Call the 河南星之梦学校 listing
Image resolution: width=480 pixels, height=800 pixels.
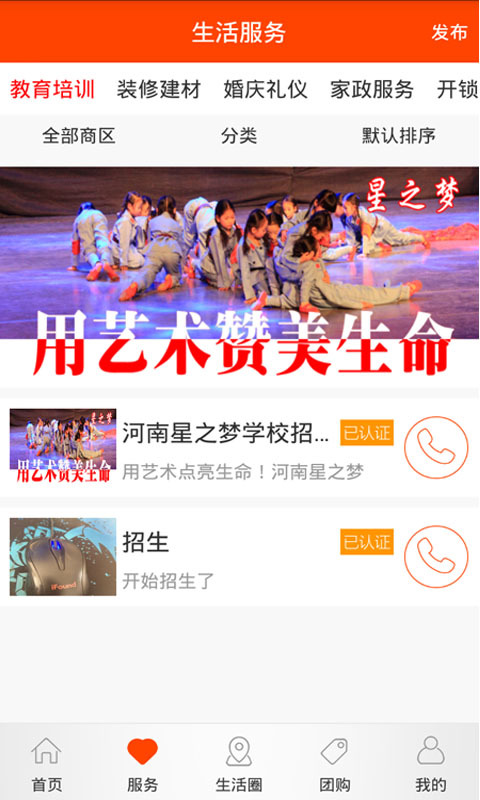(436, 447)
